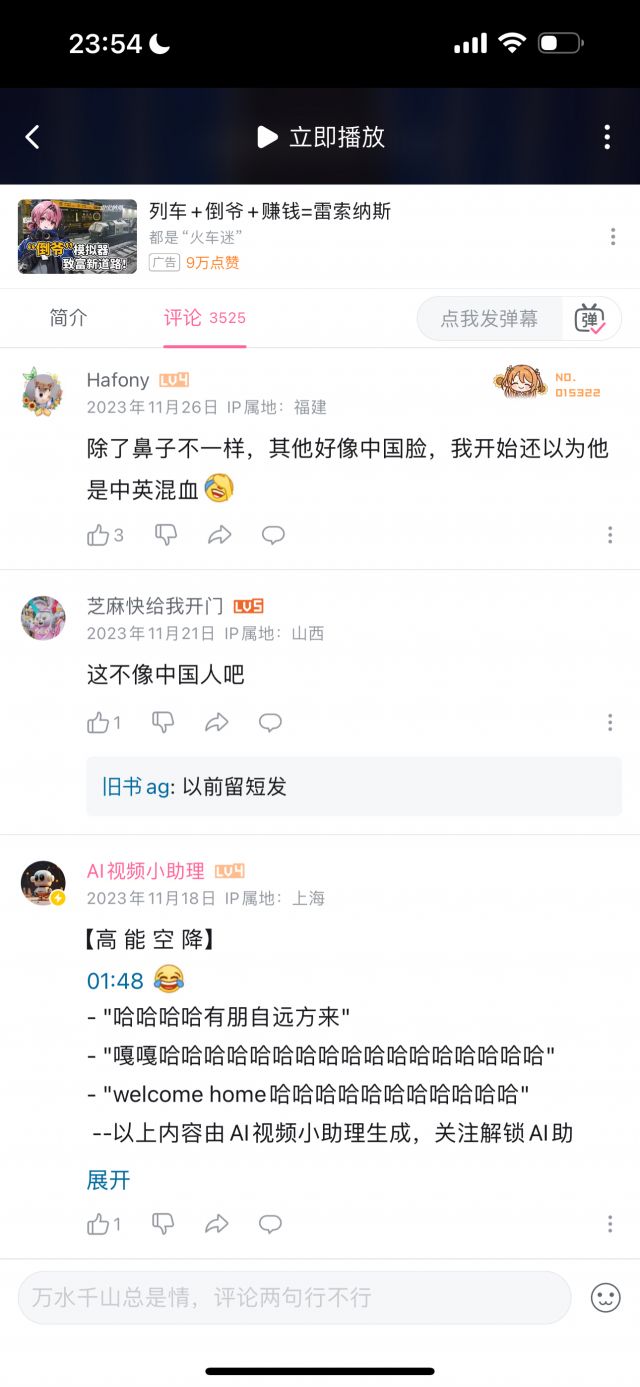Image resolution: width=640 pixels, height=1387 pixels.
Task: Dislike 芝麻快给我开门's comment
Action: coord(163,722)
